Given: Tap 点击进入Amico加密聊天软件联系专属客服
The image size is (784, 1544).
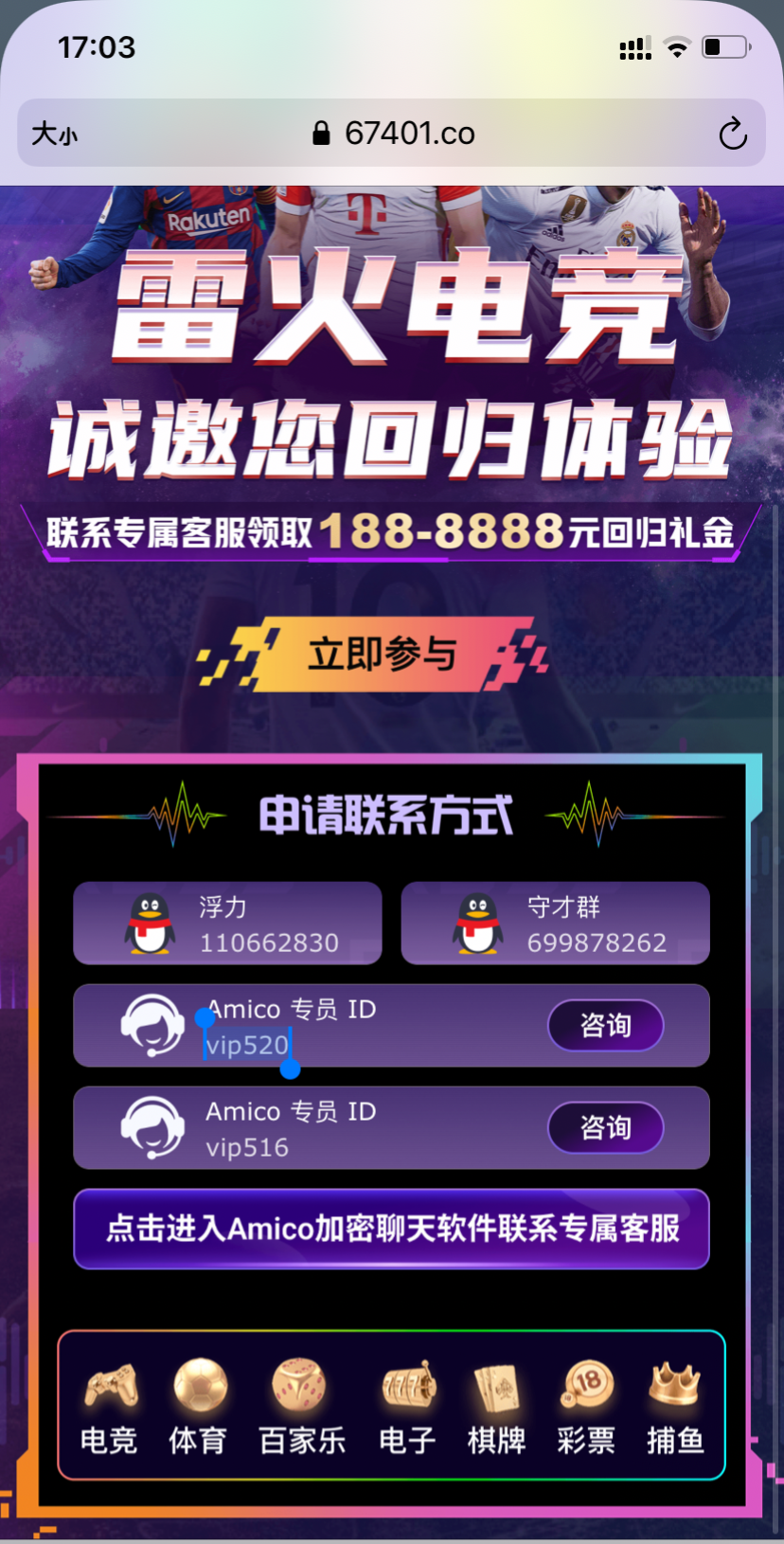Looking at the screenshot, I should pyautogui.click(x=392, y=1229).
